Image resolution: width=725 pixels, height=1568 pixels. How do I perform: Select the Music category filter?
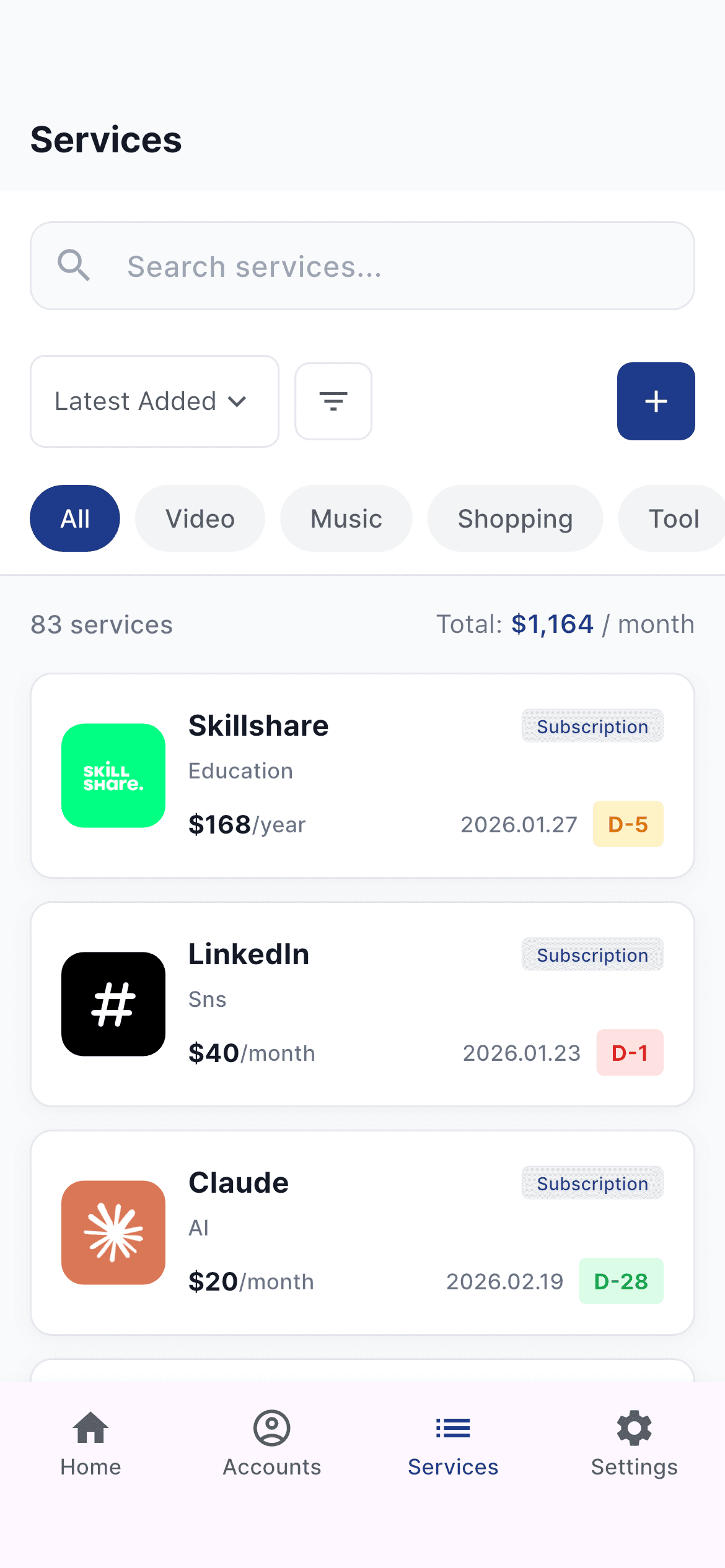coord(346,518)
